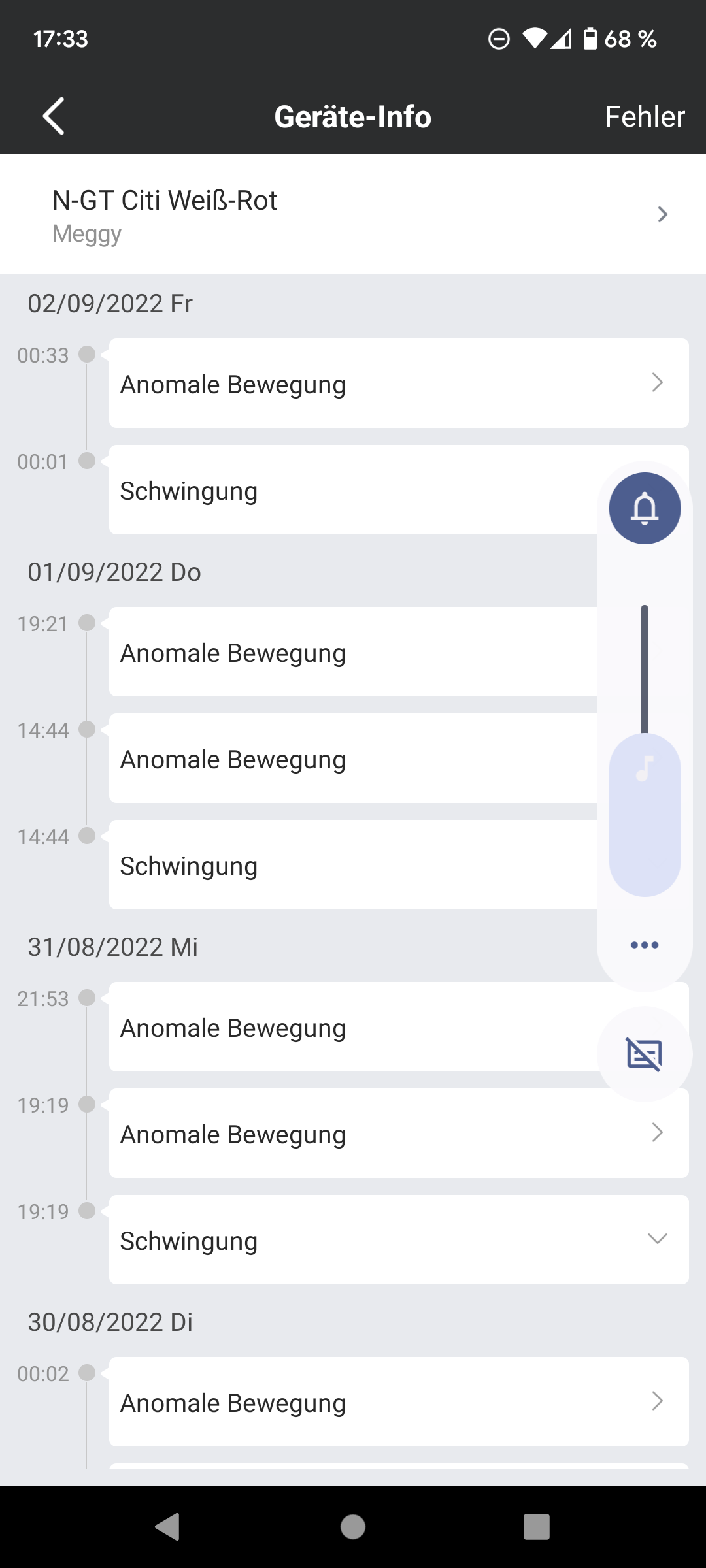
Task: Open Anomale Bewegung entry at 21:53
Action: point(353,1027)
